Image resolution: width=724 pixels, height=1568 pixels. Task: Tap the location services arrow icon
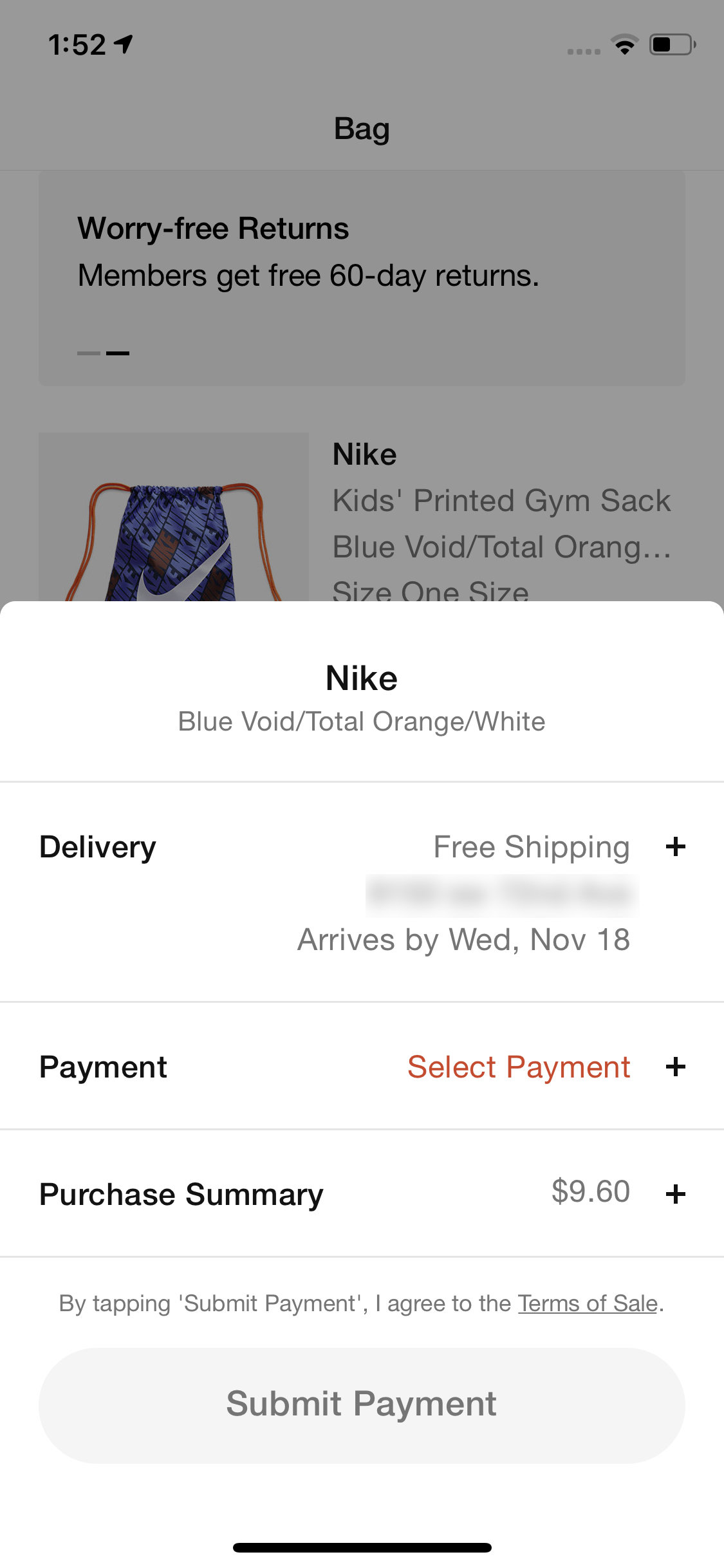point(124,44)
